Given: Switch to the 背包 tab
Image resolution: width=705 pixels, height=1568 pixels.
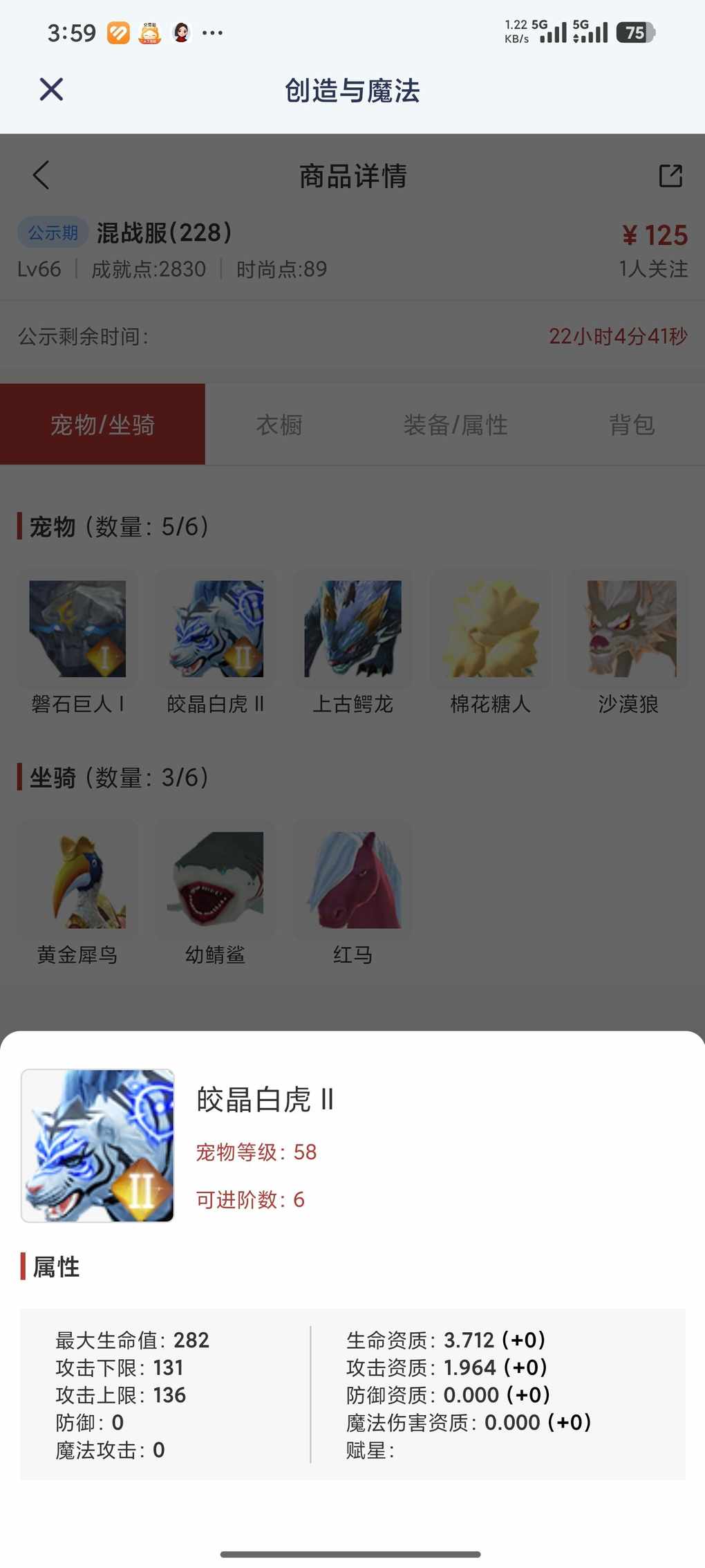Looking at the screenshot, I should [x=631, y=425].
